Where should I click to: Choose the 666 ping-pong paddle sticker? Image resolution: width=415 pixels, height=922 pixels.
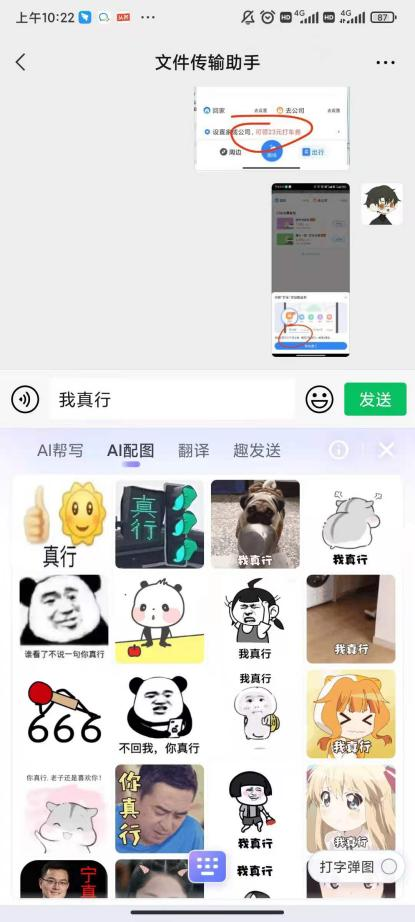point(64,713)
